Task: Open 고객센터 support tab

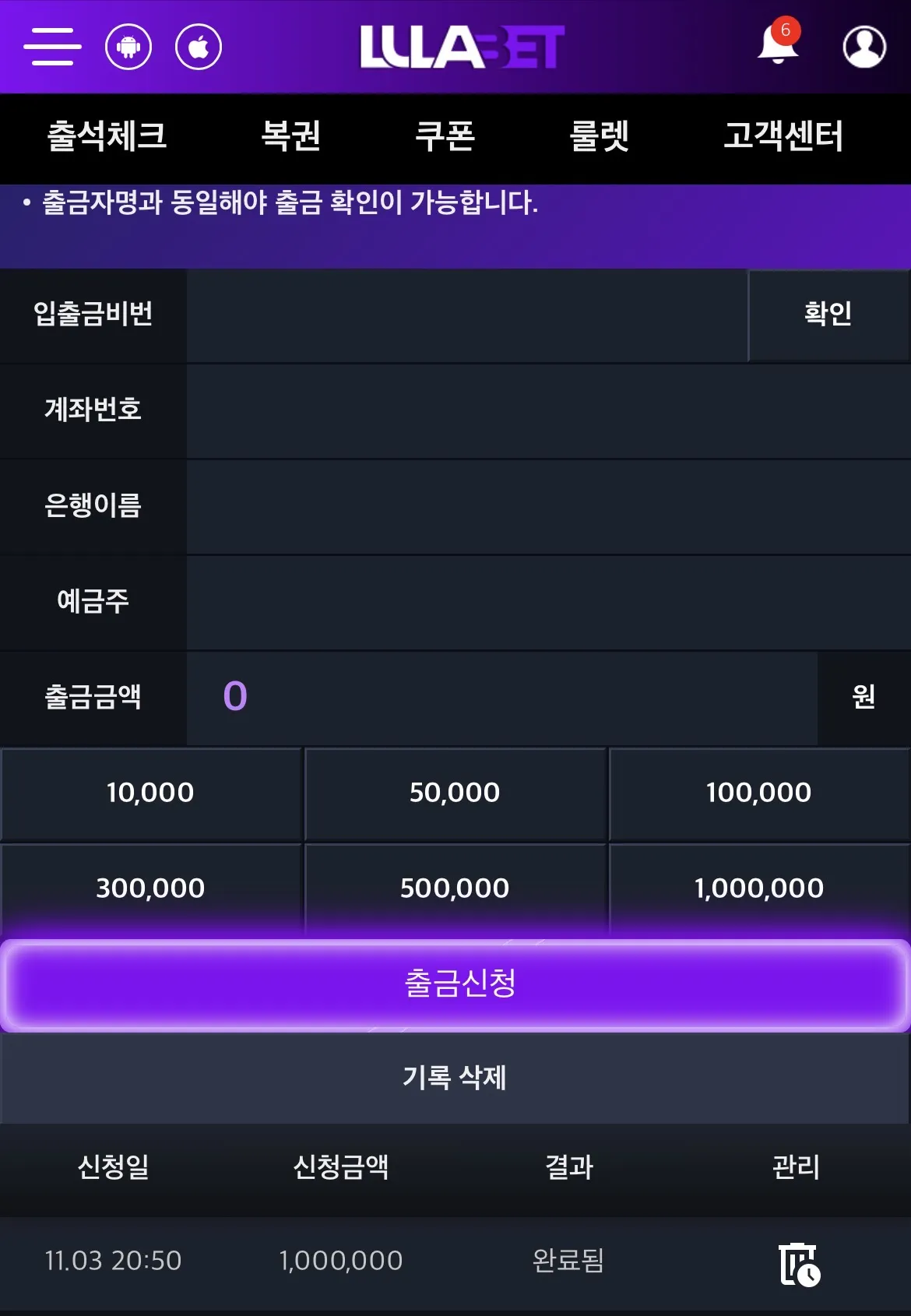Action: 783,136
